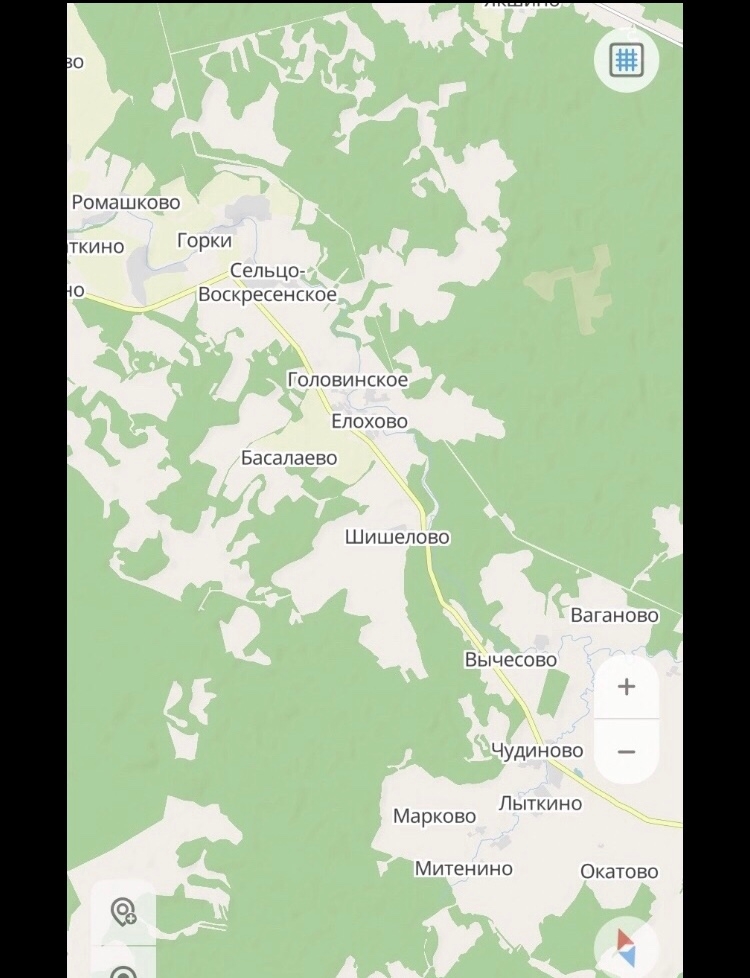Zoom in with the plus button
The image size is (750, 978).
coord(627,687)
